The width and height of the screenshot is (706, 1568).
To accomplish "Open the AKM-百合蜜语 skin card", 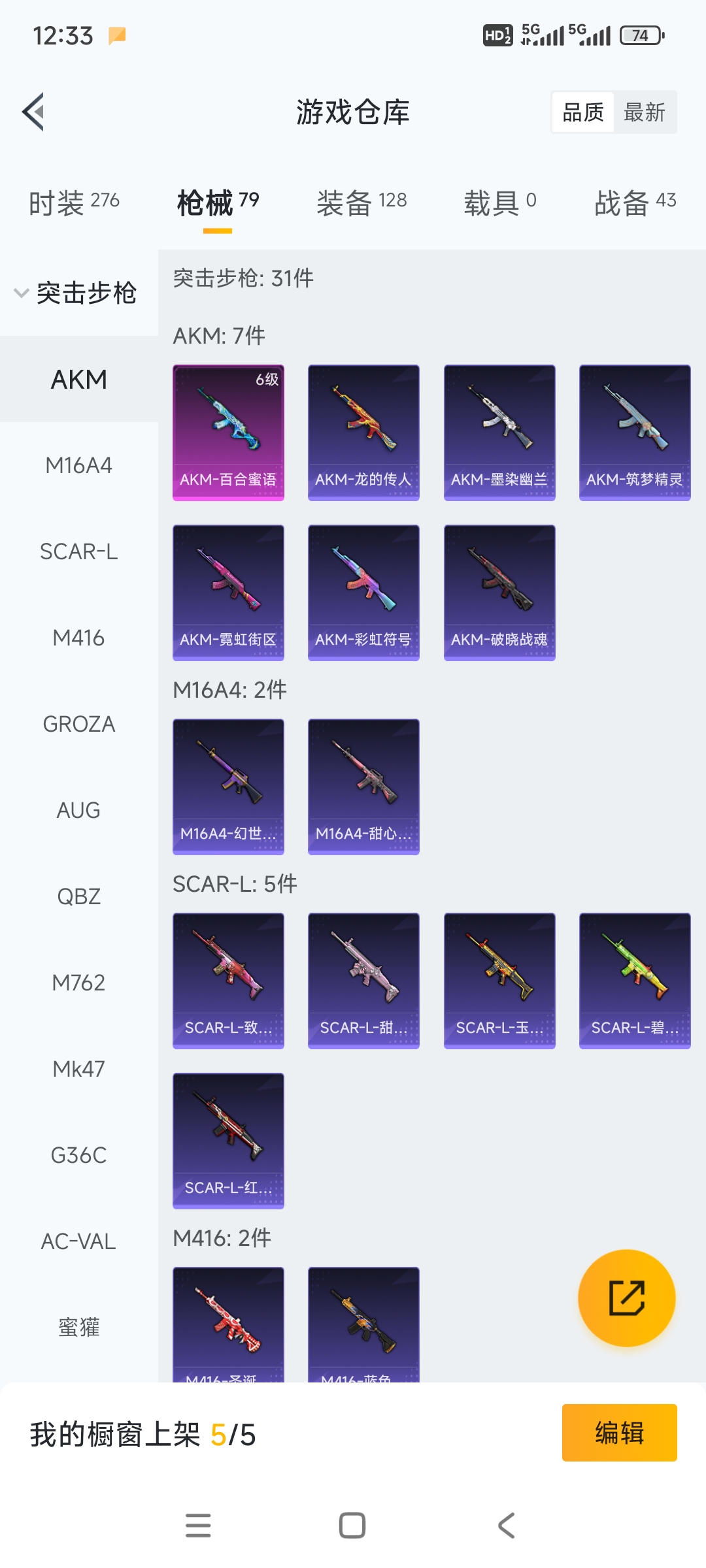I will 228,433.
